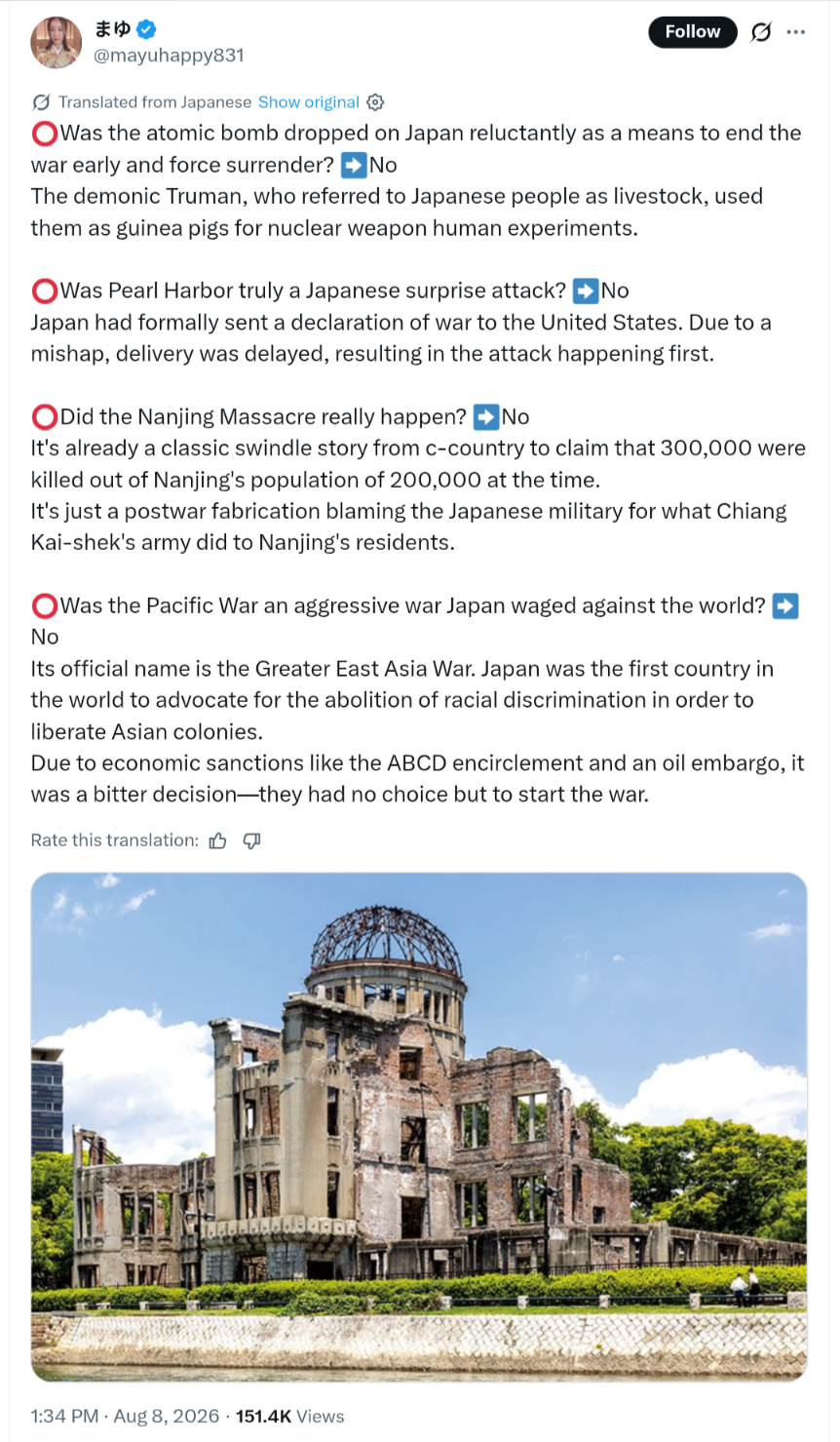The image size is (840, 1442).
Task: View the @mayuhappy831 handle profile
Action: pyautogui.click(x=169, y=56)
